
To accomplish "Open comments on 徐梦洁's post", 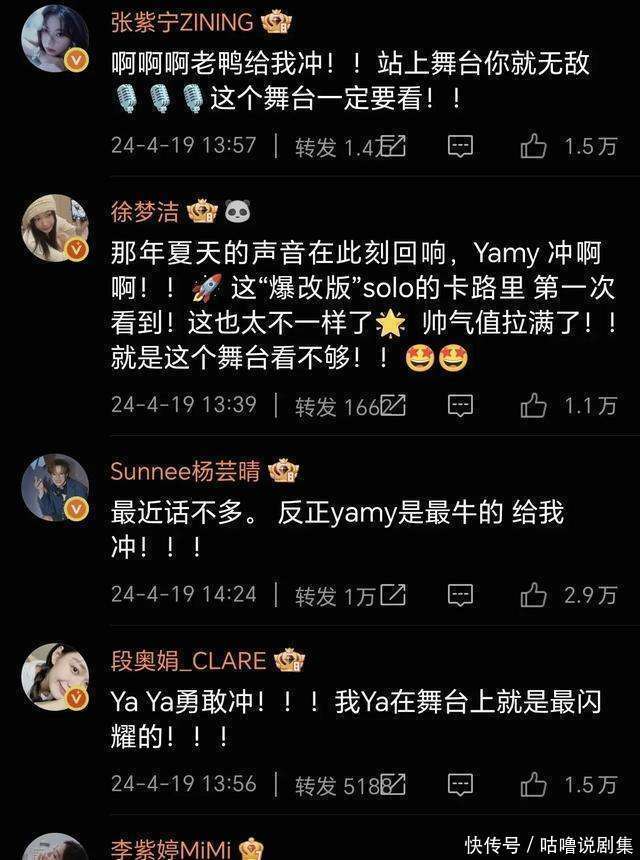I will point(459,405).
